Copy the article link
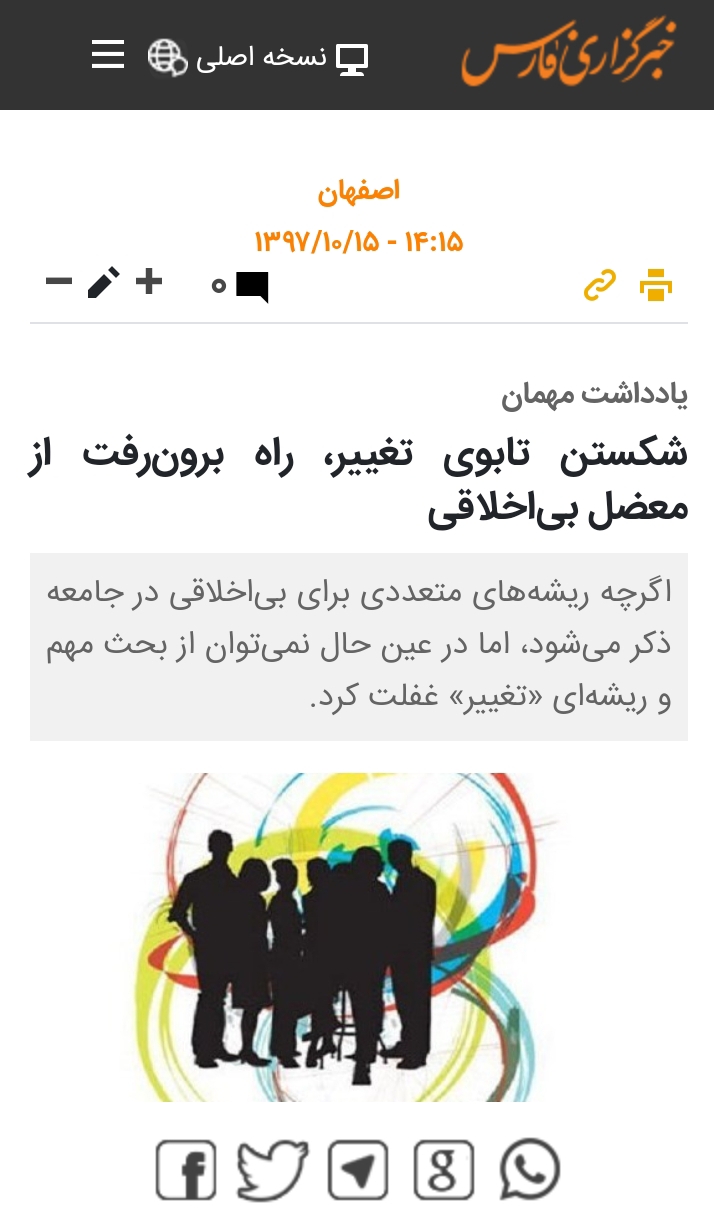 click(x=600, y=285)
